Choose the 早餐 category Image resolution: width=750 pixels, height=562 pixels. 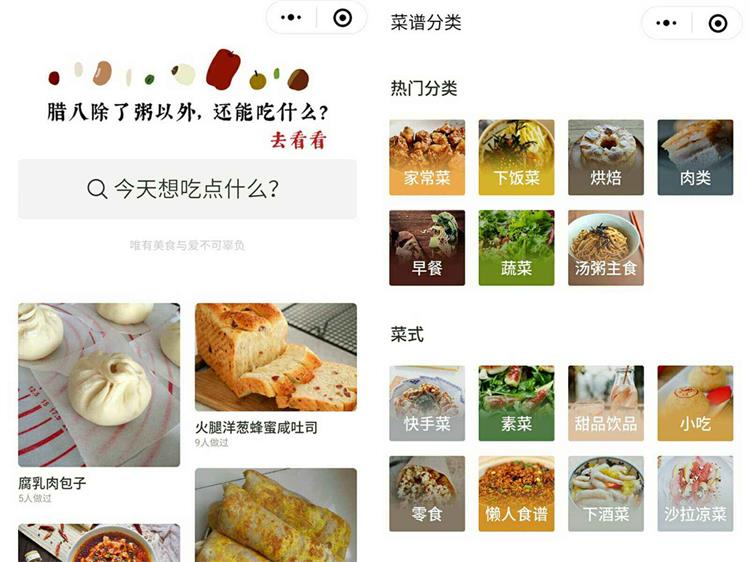(x=427, y=248)
